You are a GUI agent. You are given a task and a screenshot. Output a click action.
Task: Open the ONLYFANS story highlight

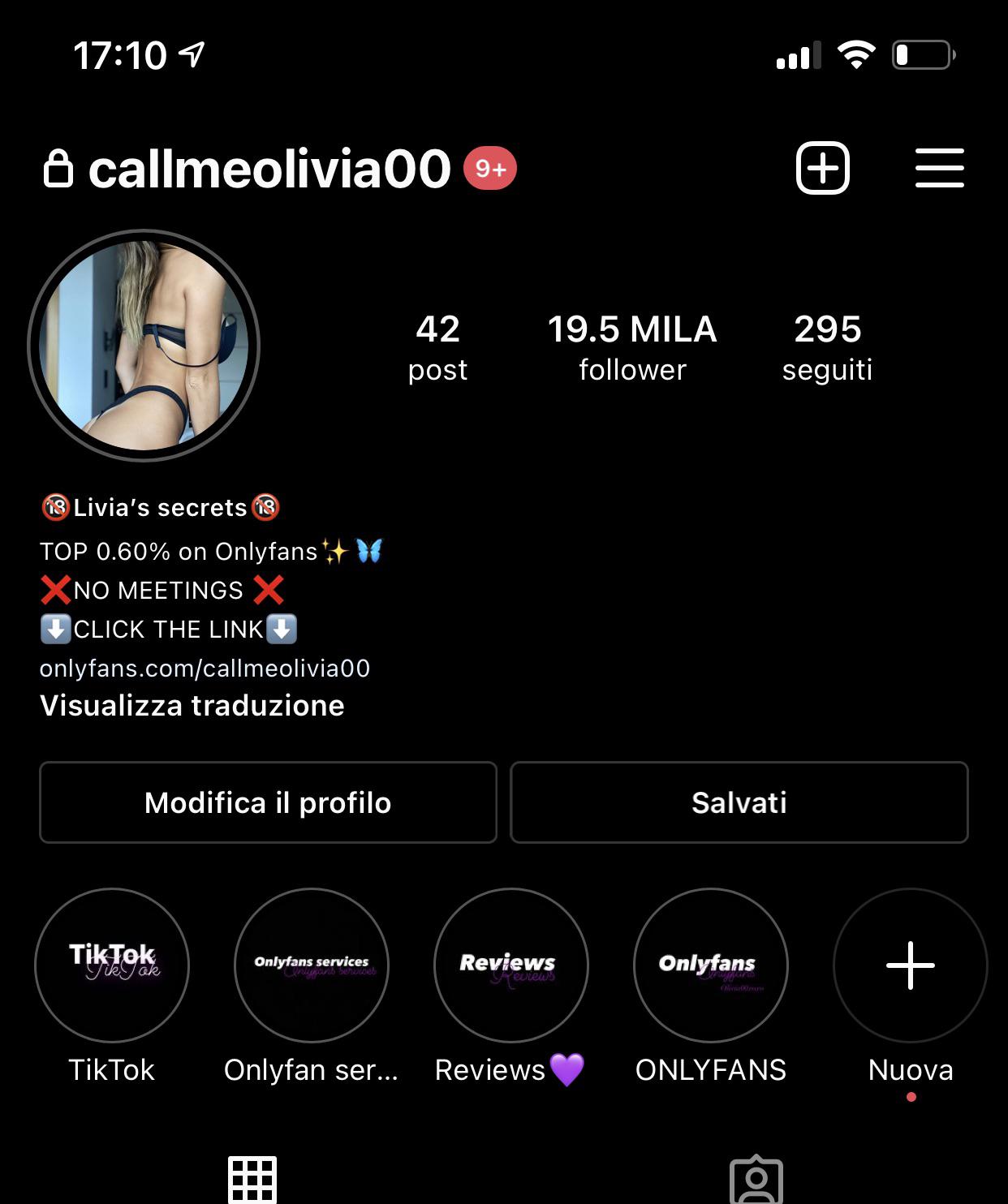tap(710, 965)
